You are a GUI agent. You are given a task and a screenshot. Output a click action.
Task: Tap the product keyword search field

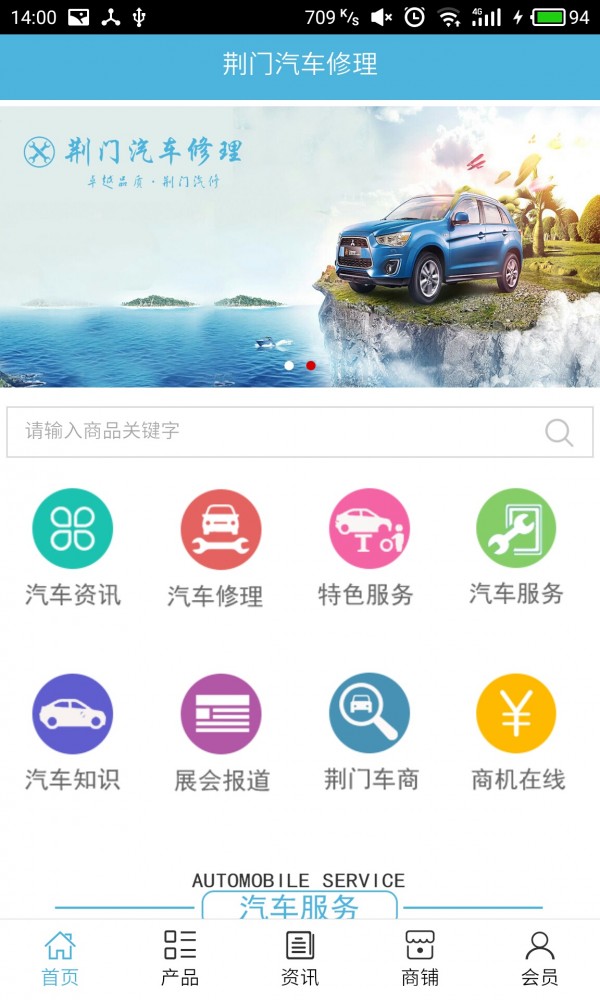(270, 431)
